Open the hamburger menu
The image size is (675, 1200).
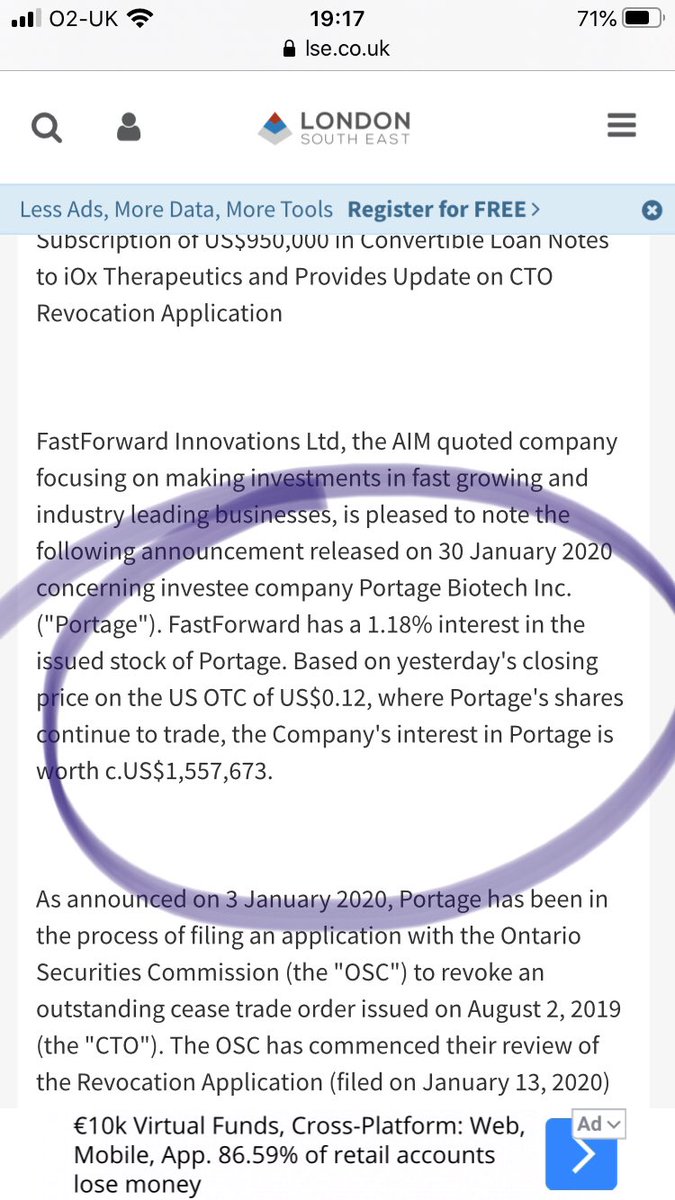pos(622,125)
